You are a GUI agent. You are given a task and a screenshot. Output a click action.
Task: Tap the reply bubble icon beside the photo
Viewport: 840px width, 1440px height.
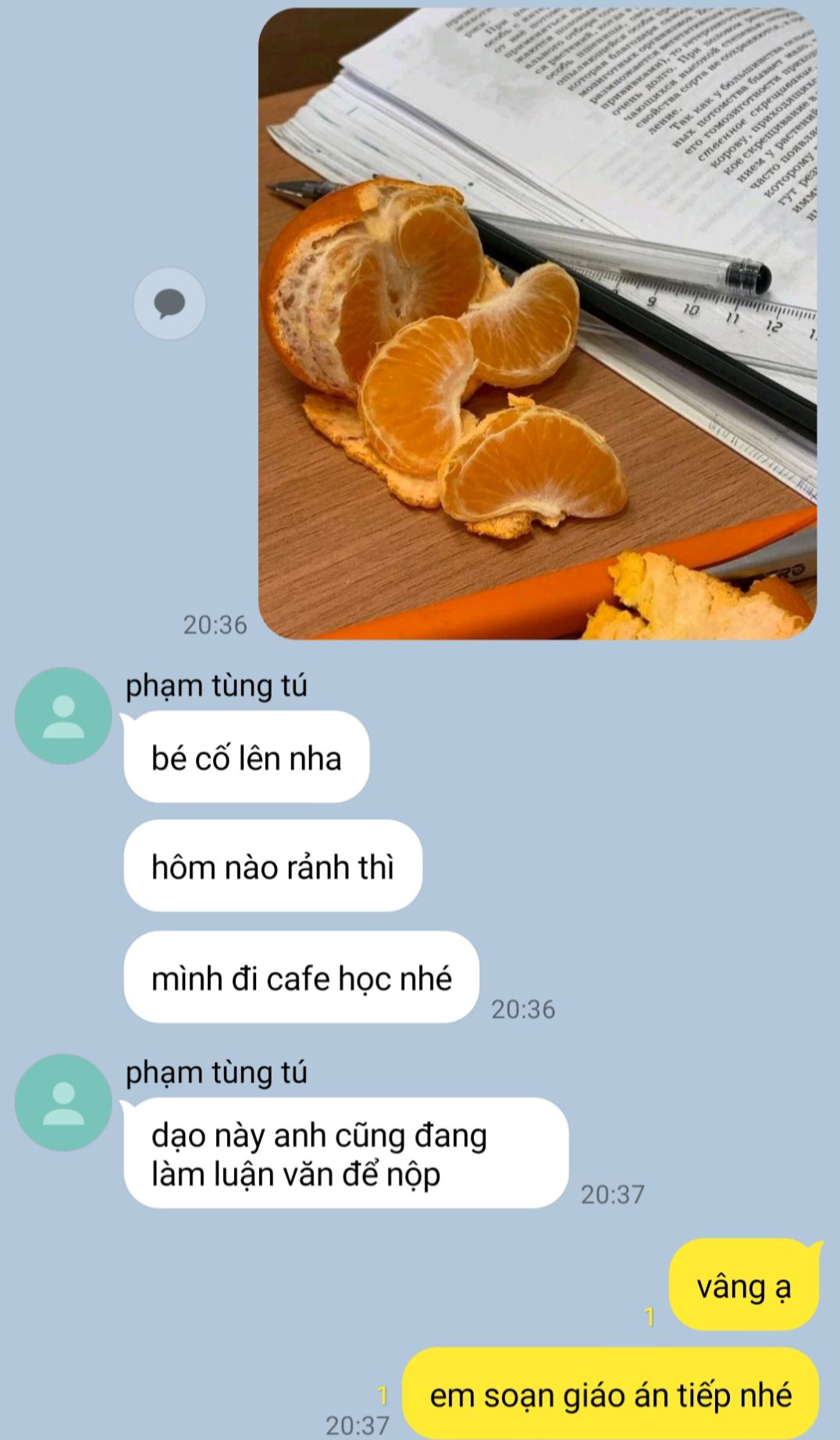[169, 303]
